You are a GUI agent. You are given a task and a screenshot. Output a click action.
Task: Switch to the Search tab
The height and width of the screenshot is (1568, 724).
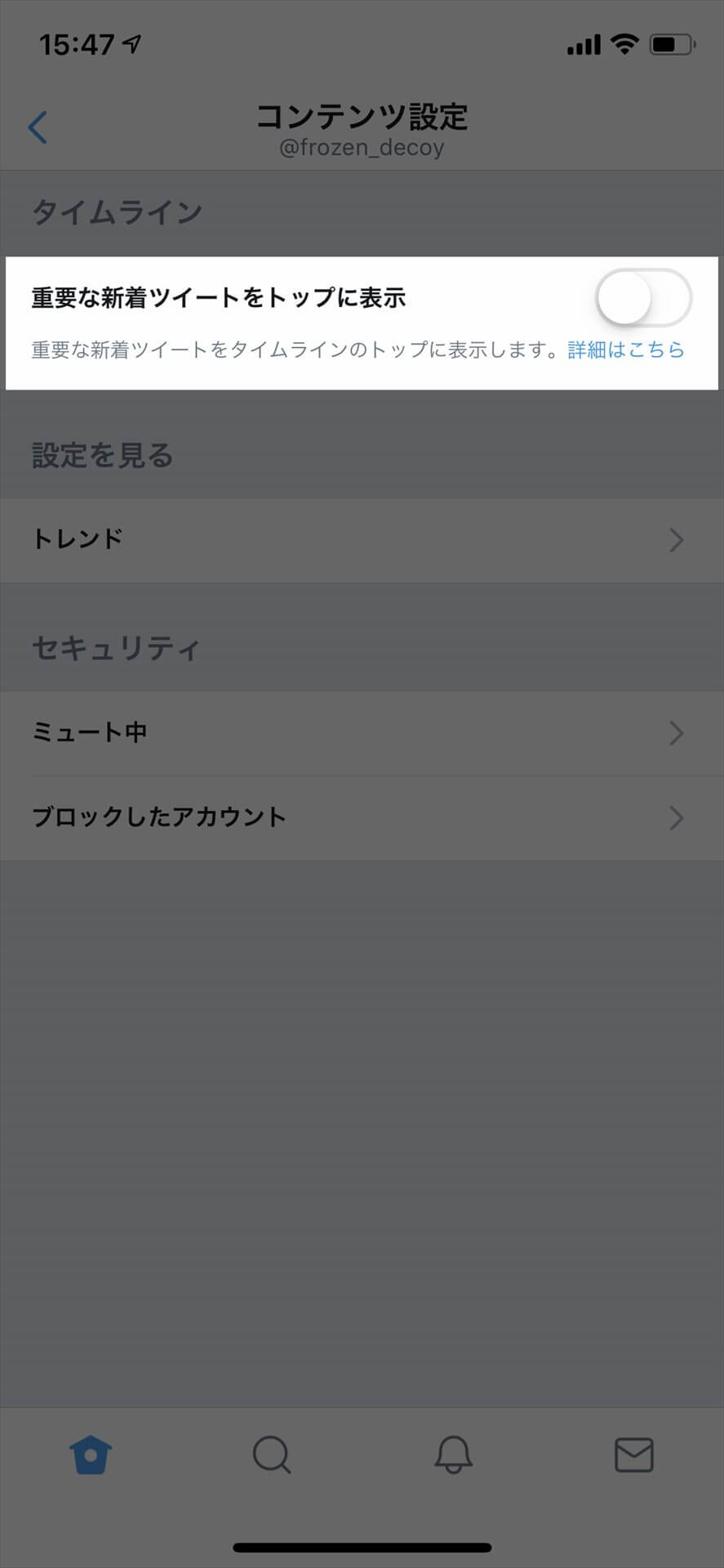[x=272, y=1455]
